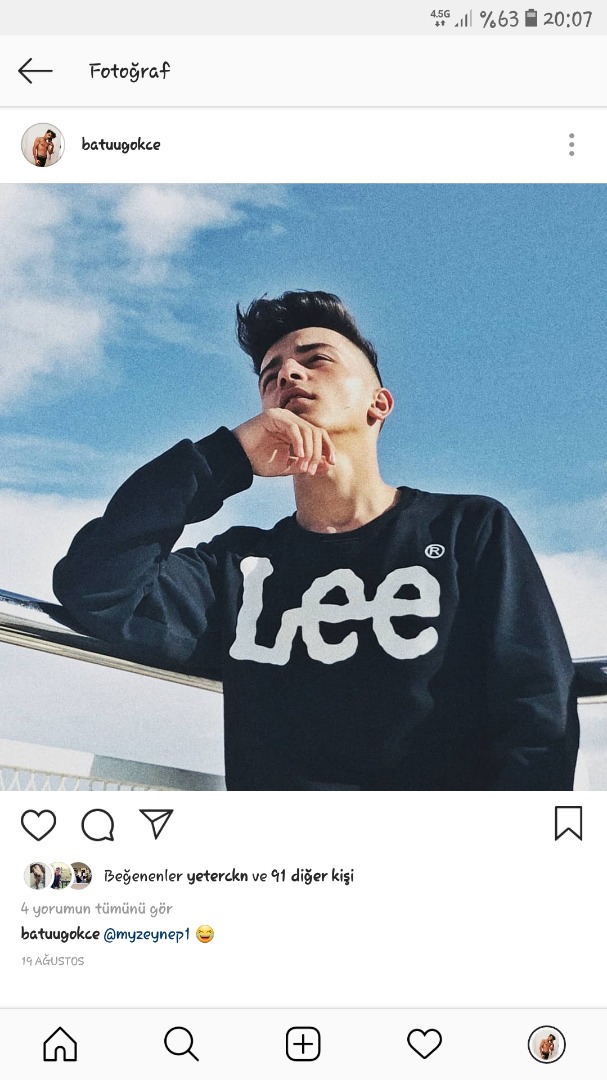The height and width of the screenshot is (1080, 607).
Task: Like this photo with the heart icon
Action: point(39,824)
